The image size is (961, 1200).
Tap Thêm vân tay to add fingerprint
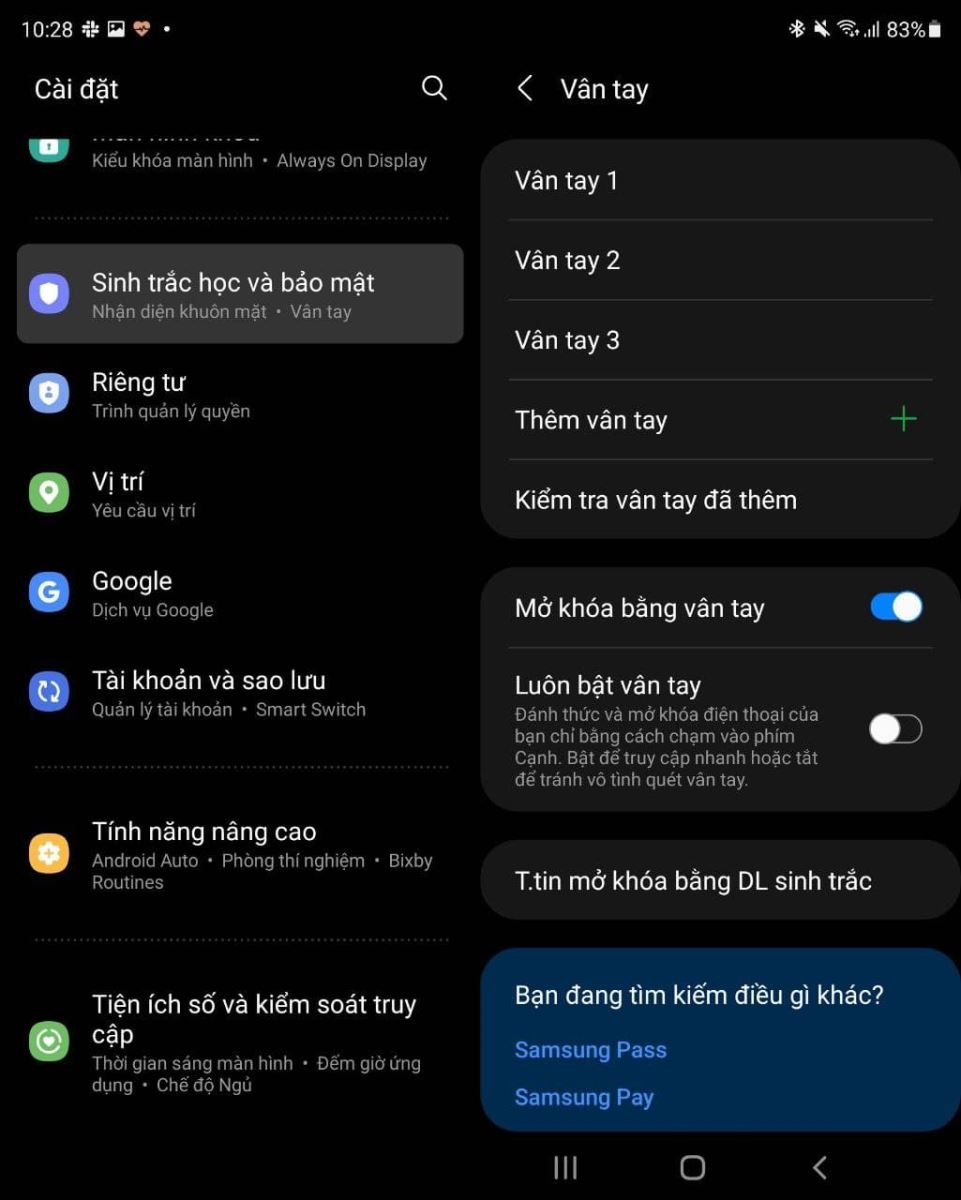(x=720, y=420)
